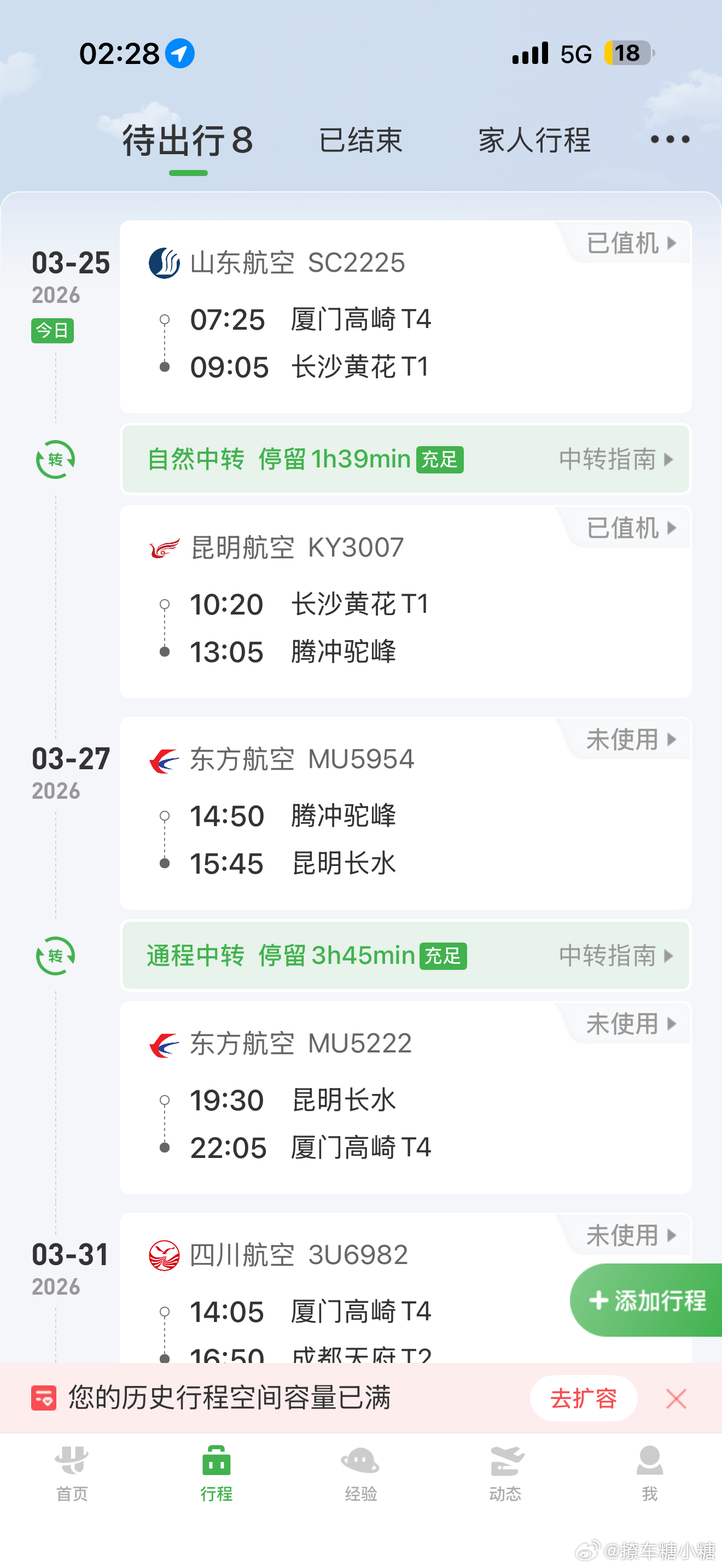722x1568 pixels.
Task: Expand the 未使用 status on flight MU5954
Action: pyautogui.click(x=626, y=739)
